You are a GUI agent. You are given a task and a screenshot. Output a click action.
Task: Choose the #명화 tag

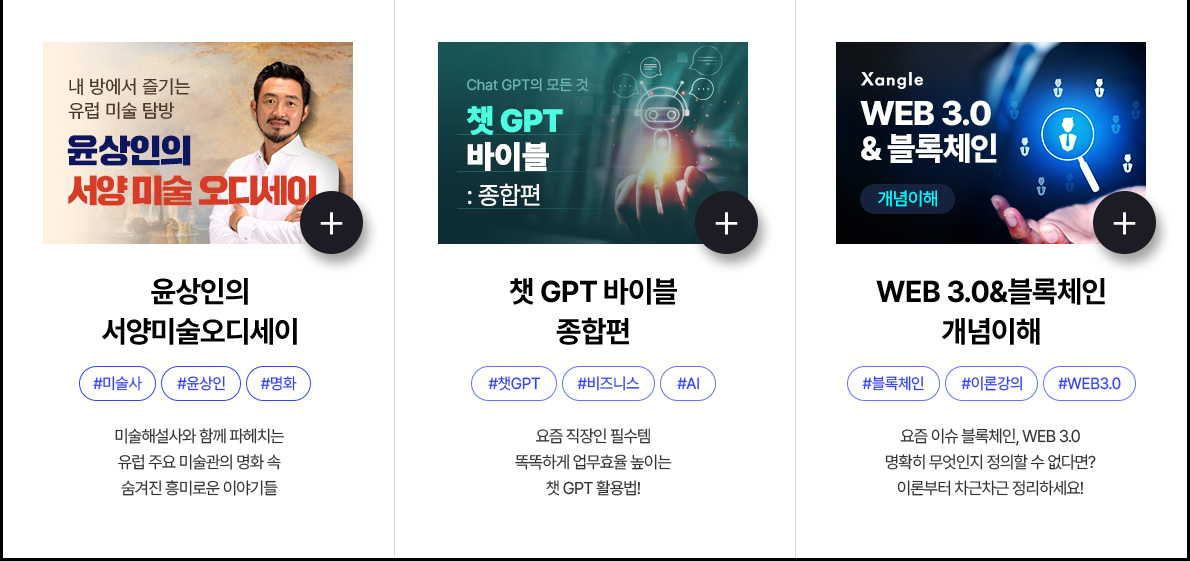[x=278, y=383]
